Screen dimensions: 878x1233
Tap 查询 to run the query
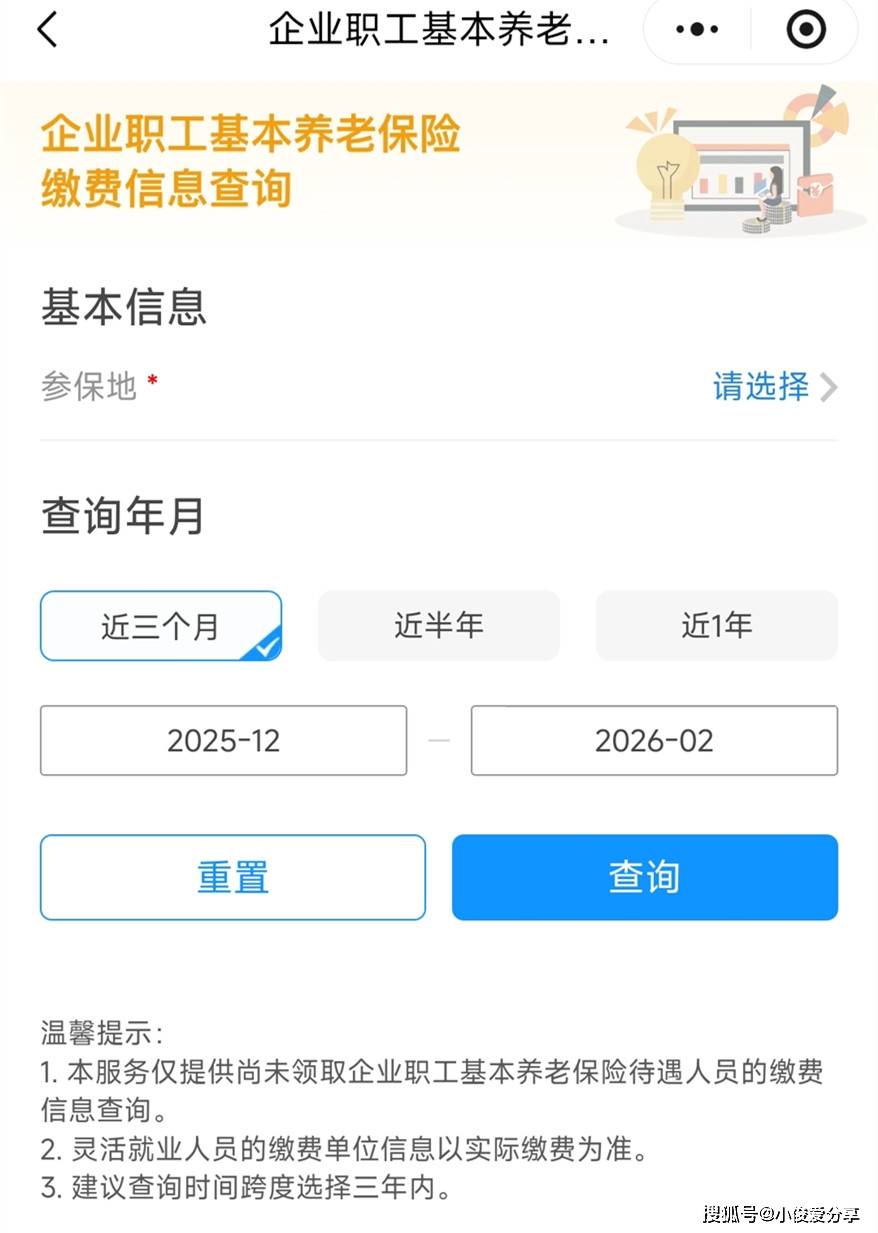pyautogui.click(x=644, y=877)
